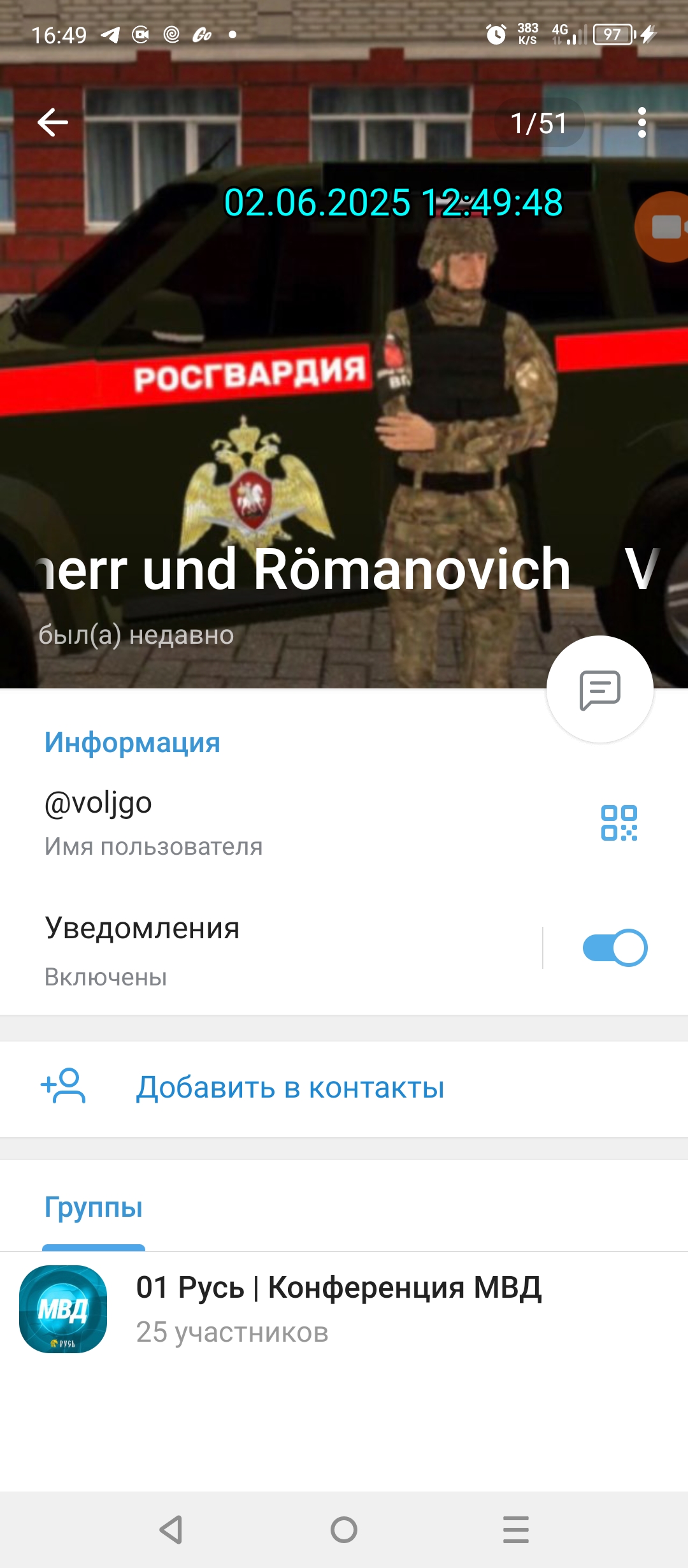This screenshot has width=688, height=1568.
Task: Open chat with the message bubble button
Action: click(600, 689)
